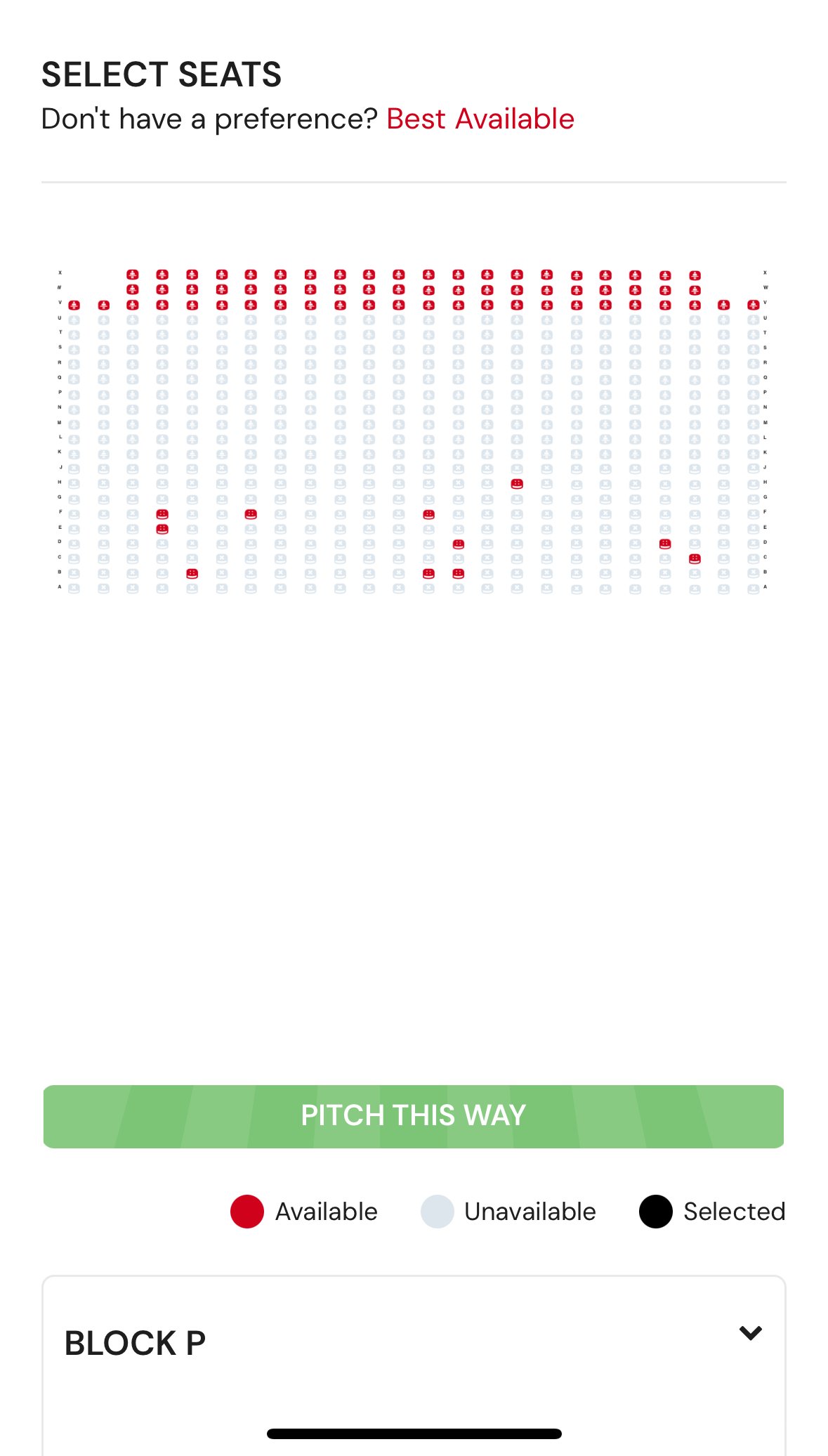Image resolution: width=828 pixels, height=1456 pixels.
Task: Select the available seat in row E
Action: pos(162,529)
